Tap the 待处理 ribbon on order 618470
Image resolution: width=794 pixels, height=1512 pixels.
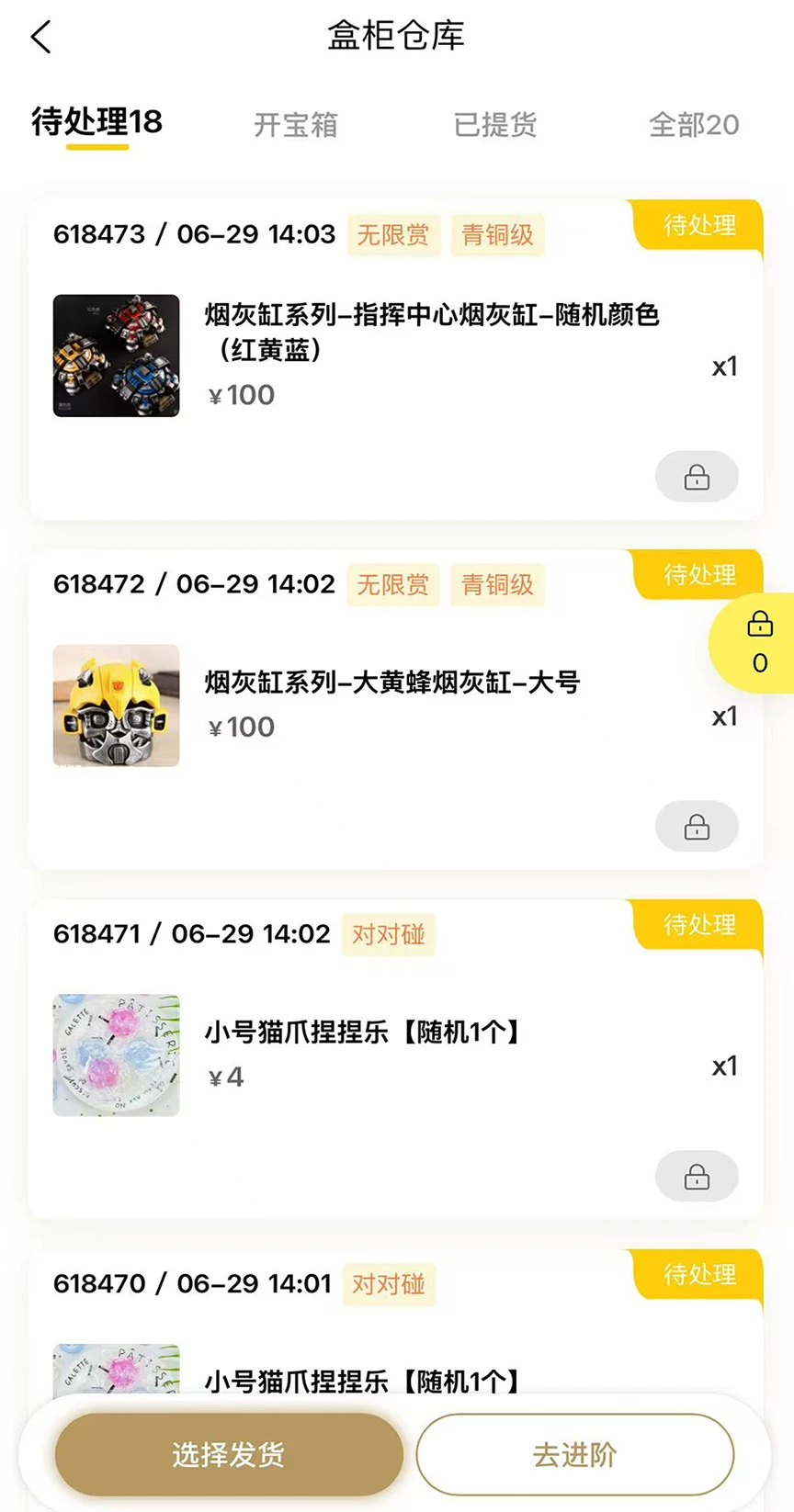[x=700, y=1275]
